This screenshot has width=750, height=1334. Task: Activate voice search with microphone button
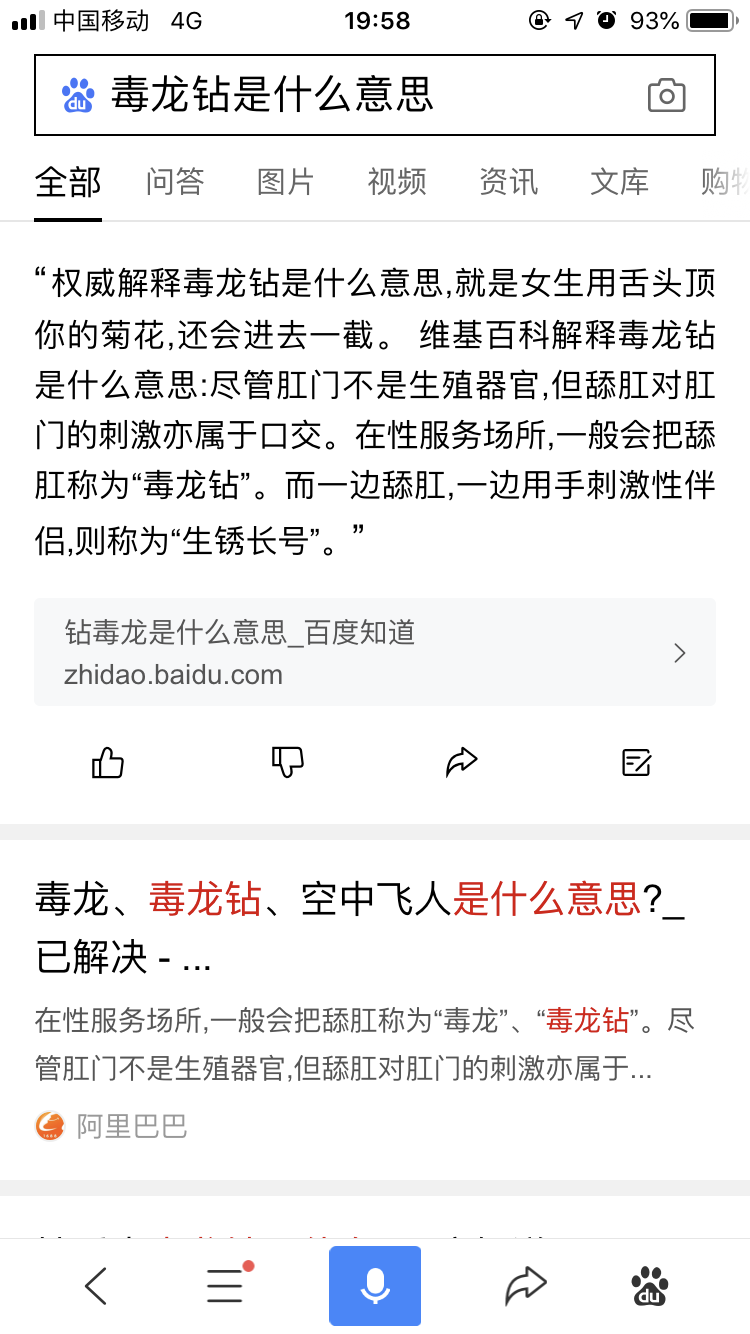click(374, 1285)
